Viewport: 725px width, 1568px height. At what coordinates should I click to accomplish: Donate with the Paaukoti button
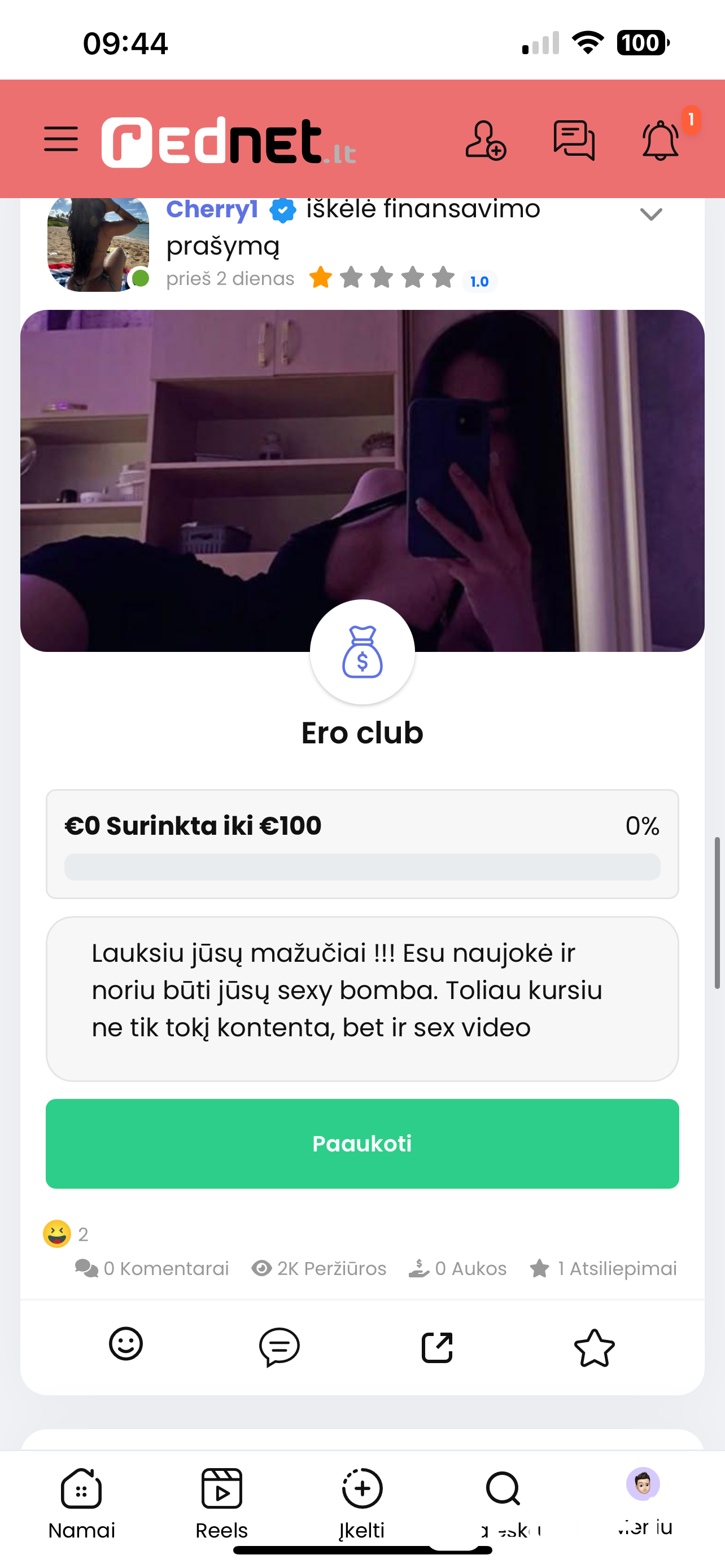coord(362,1143)
